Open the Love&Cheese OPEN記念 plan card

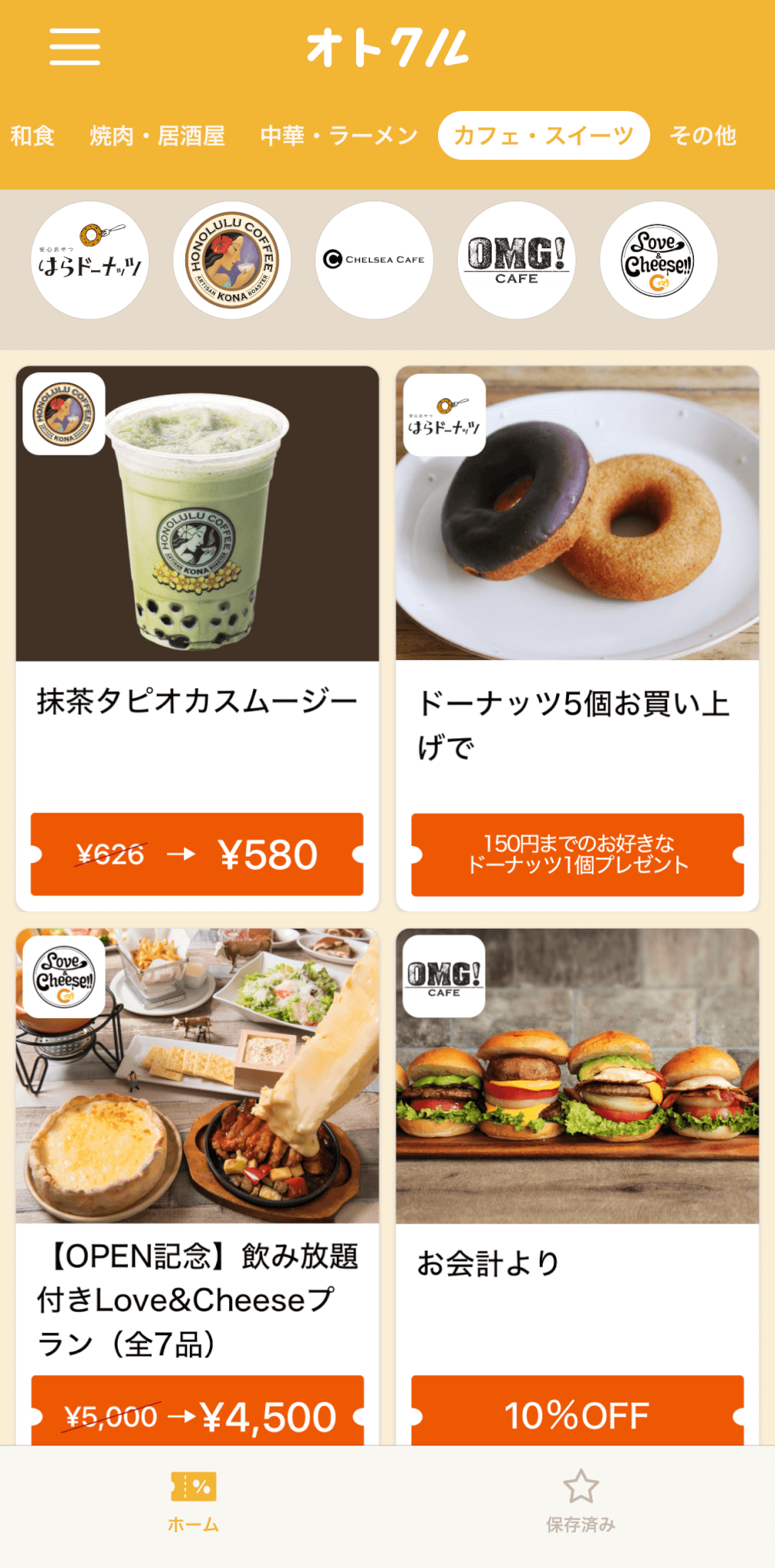click(197, 1187)
